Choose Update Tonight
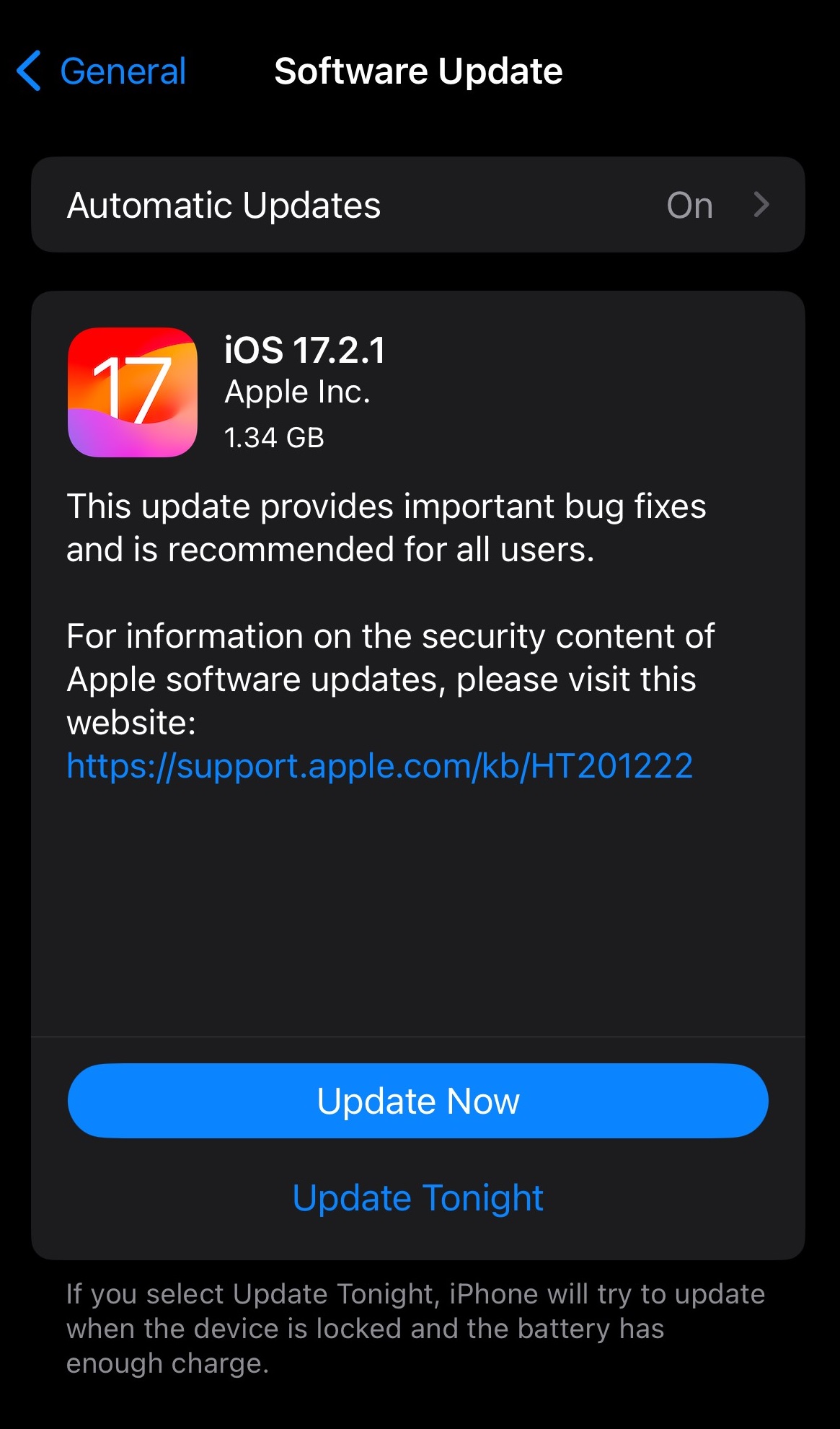This screenshot has width=840, height=1429. [417, 1198]
